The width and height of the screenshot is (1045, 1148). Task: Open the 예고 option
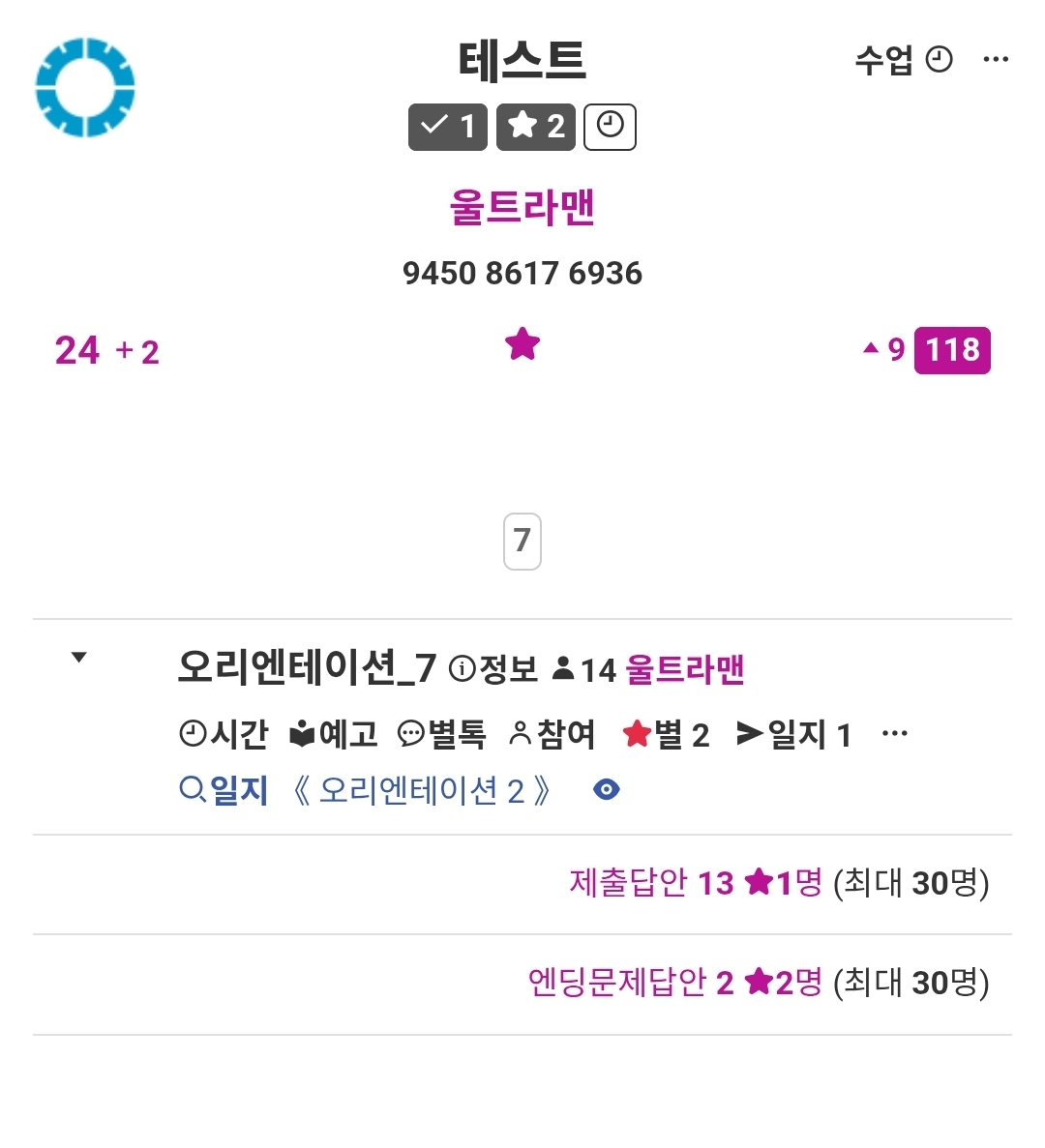click(x=334, y=735)
